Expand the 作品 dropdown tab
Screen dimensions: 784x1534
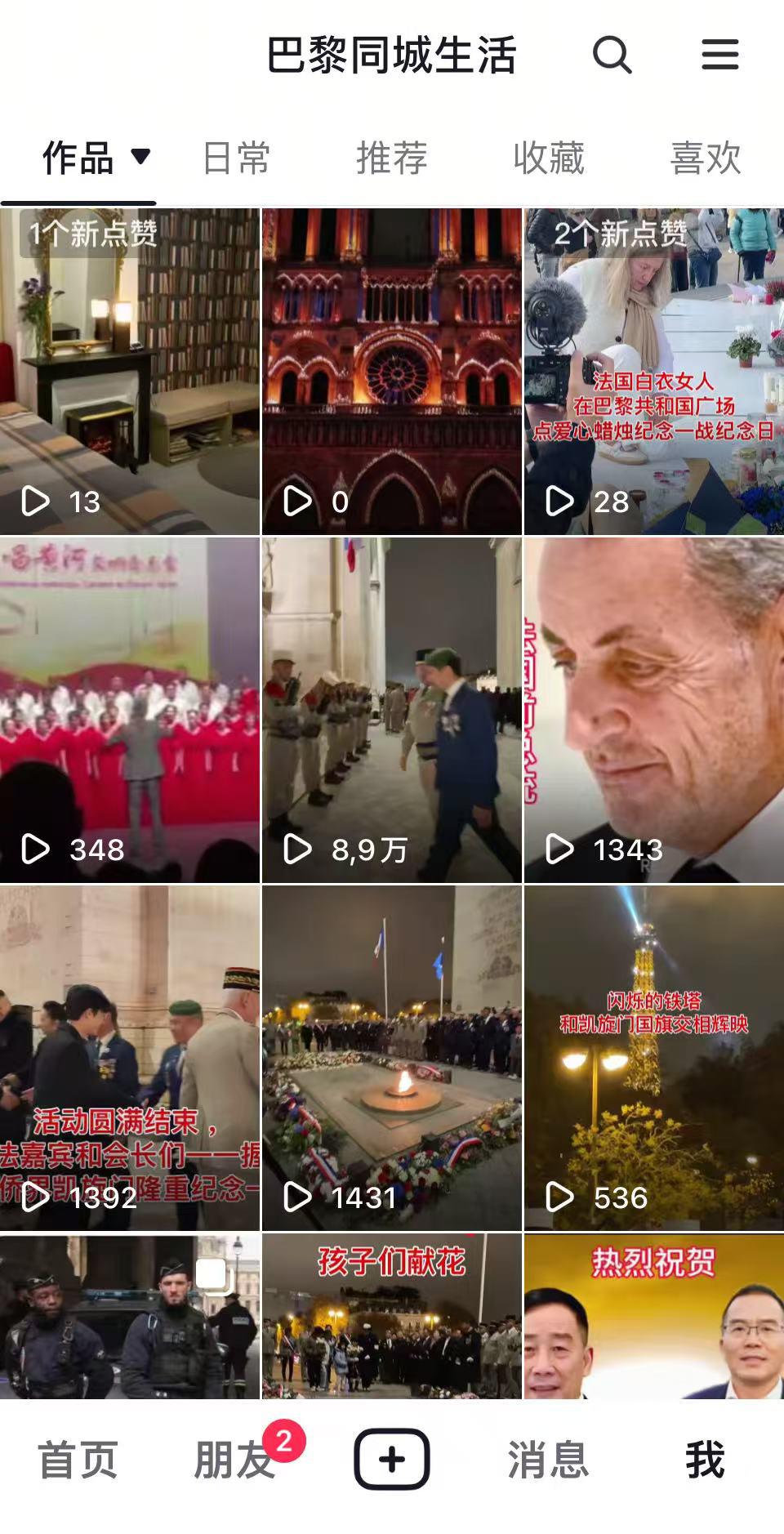tap(96, 158)
